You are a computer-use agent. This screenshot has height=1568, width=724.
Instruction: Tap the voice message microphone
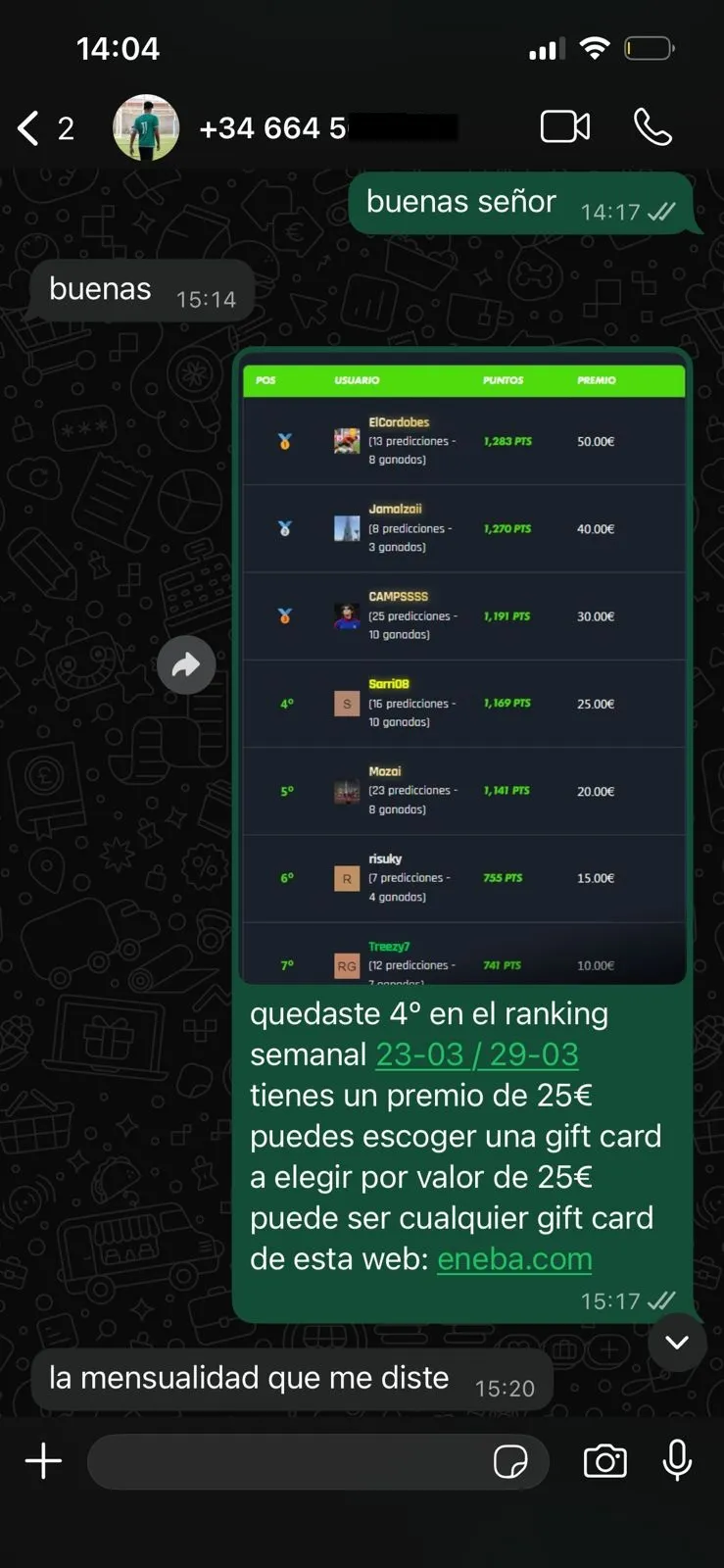click(x=677, y=1461)
